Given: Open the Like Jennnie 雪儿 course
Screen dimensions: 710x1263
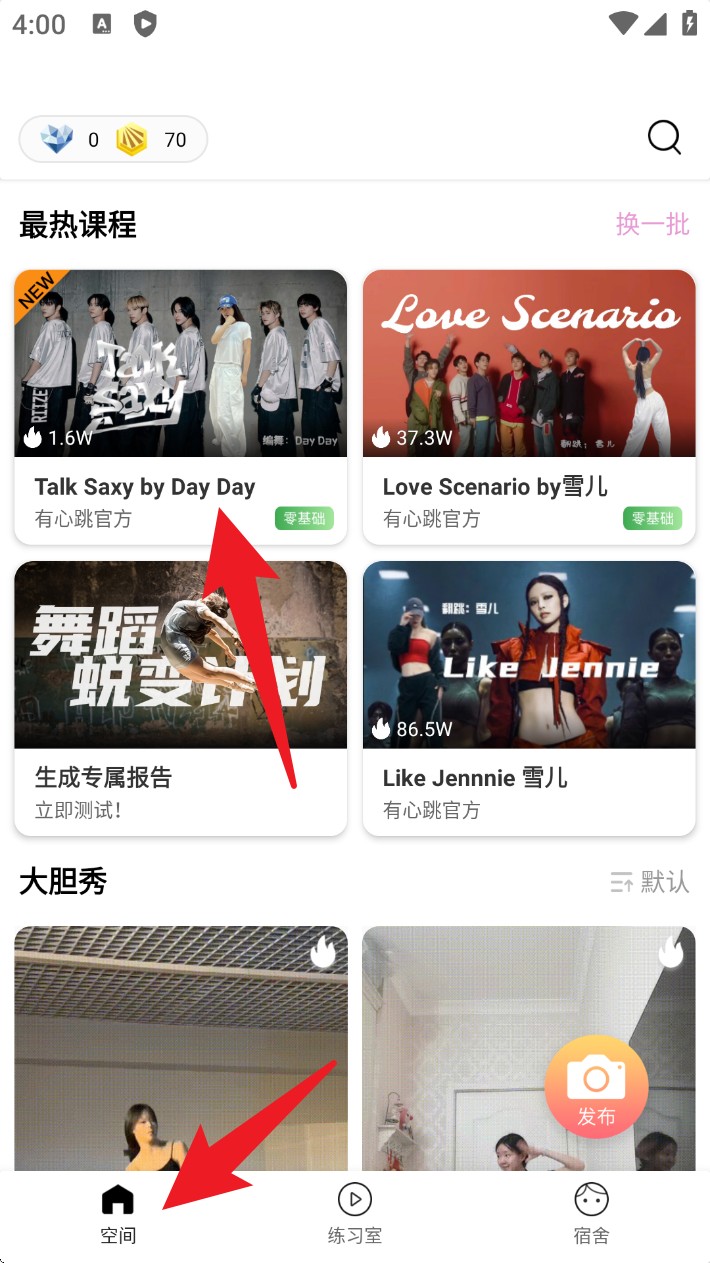Looking at the screenshot, I should 528,697.
